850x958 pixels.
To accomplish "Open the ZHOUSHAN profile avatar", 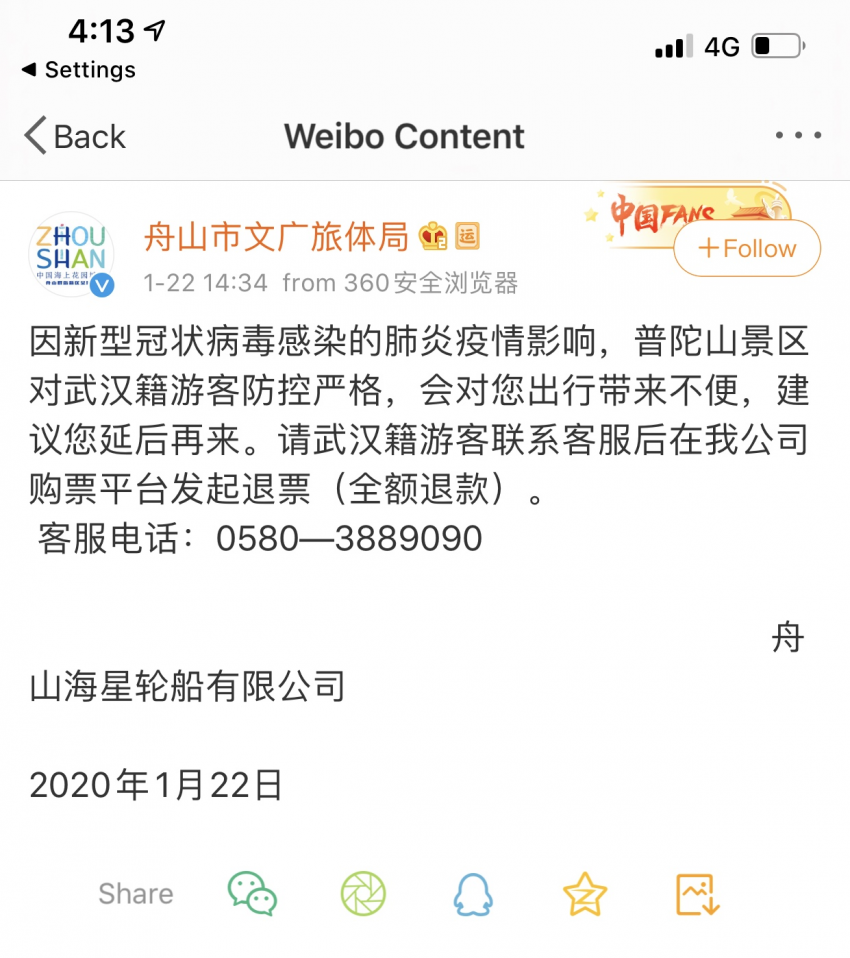I will 72,254.
